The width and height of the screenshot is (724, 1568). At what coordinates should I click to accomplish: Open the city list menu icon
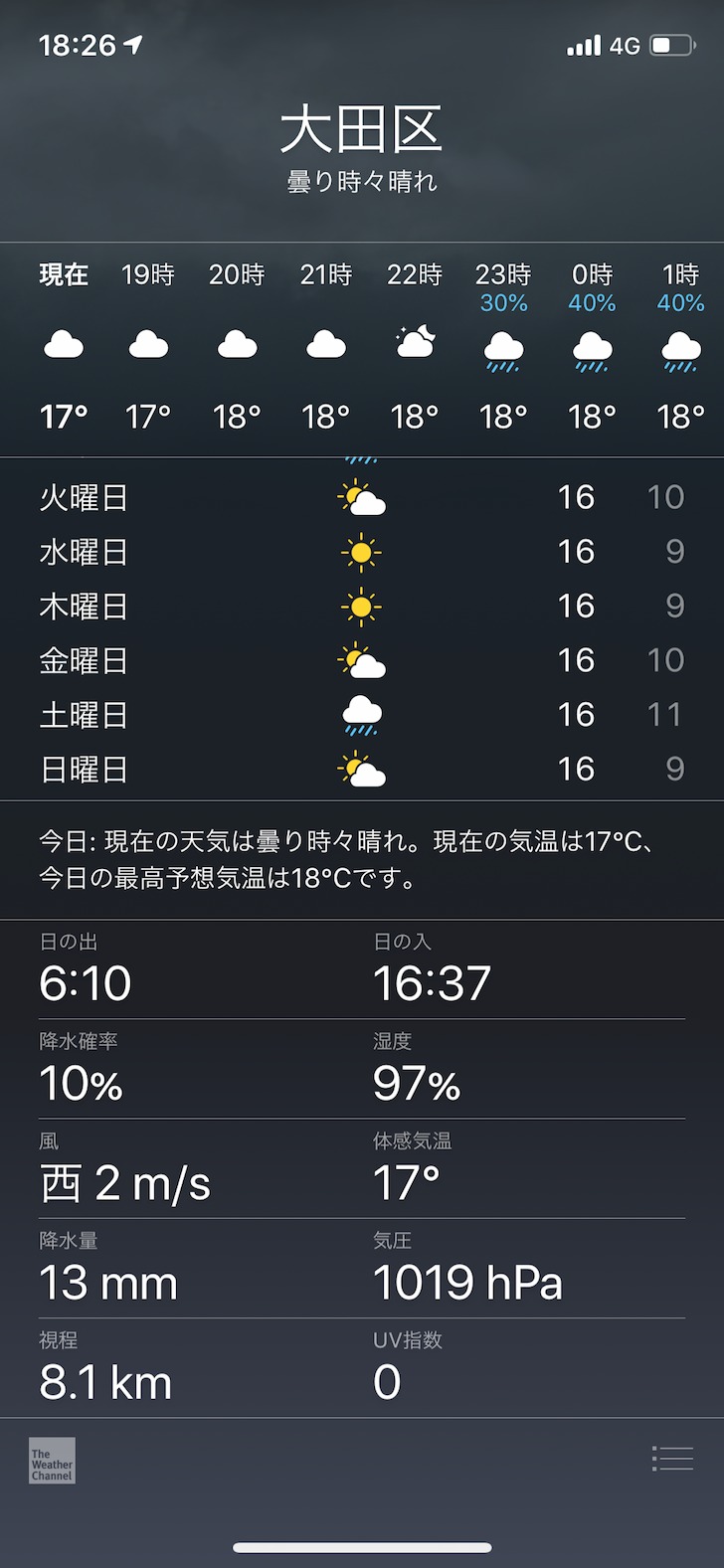click(672, 1459)
